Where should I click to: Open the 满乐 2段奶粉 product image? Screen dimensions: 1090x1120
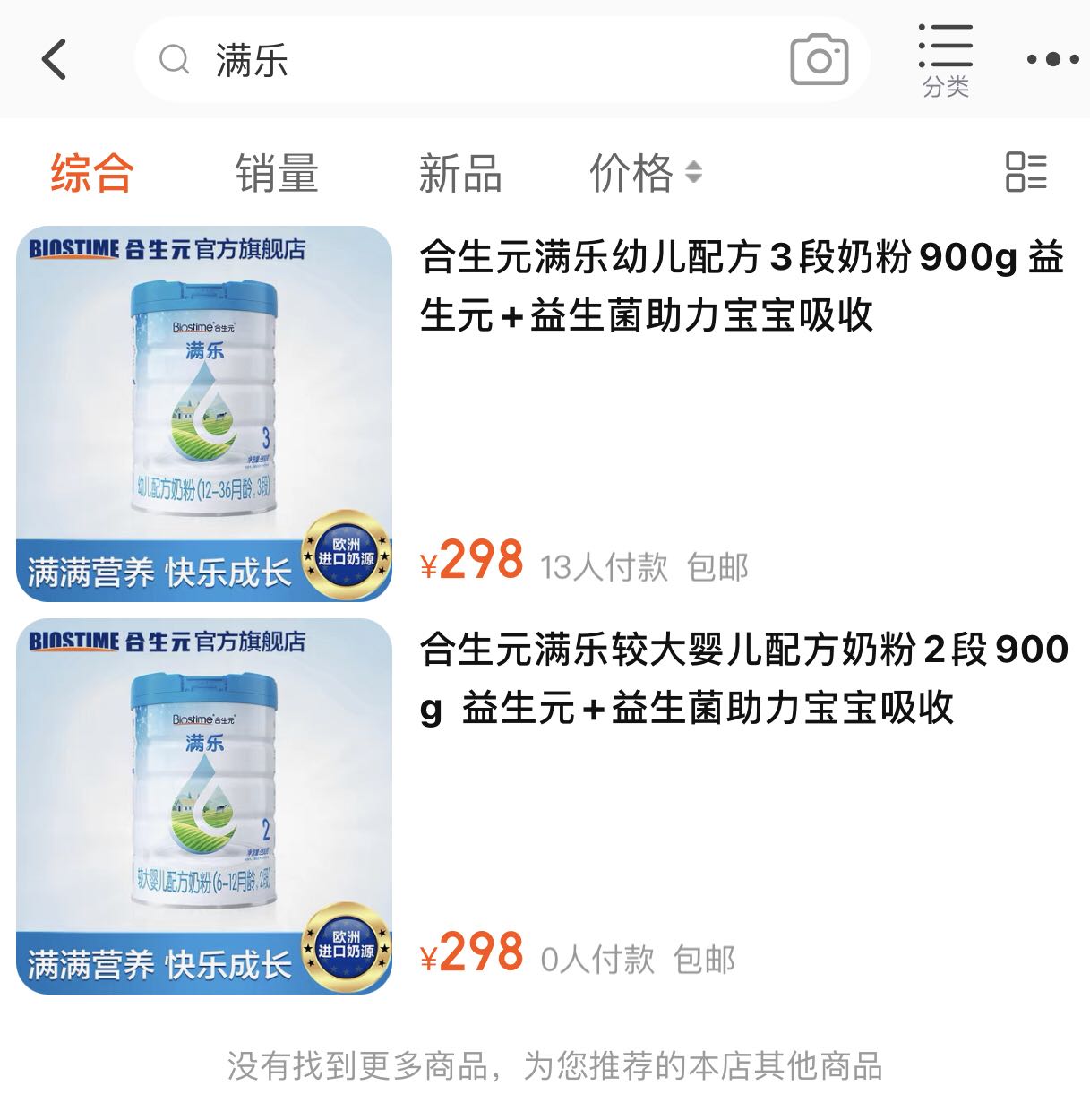pos(204,806)
